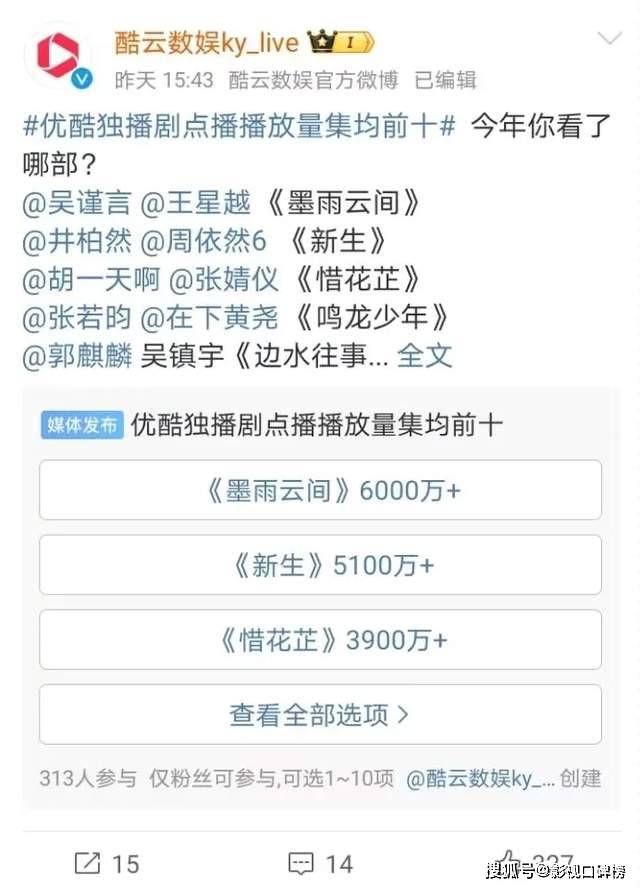Repost this post (15)
Viewport: 640px width, 888px height.
point(107,863)
